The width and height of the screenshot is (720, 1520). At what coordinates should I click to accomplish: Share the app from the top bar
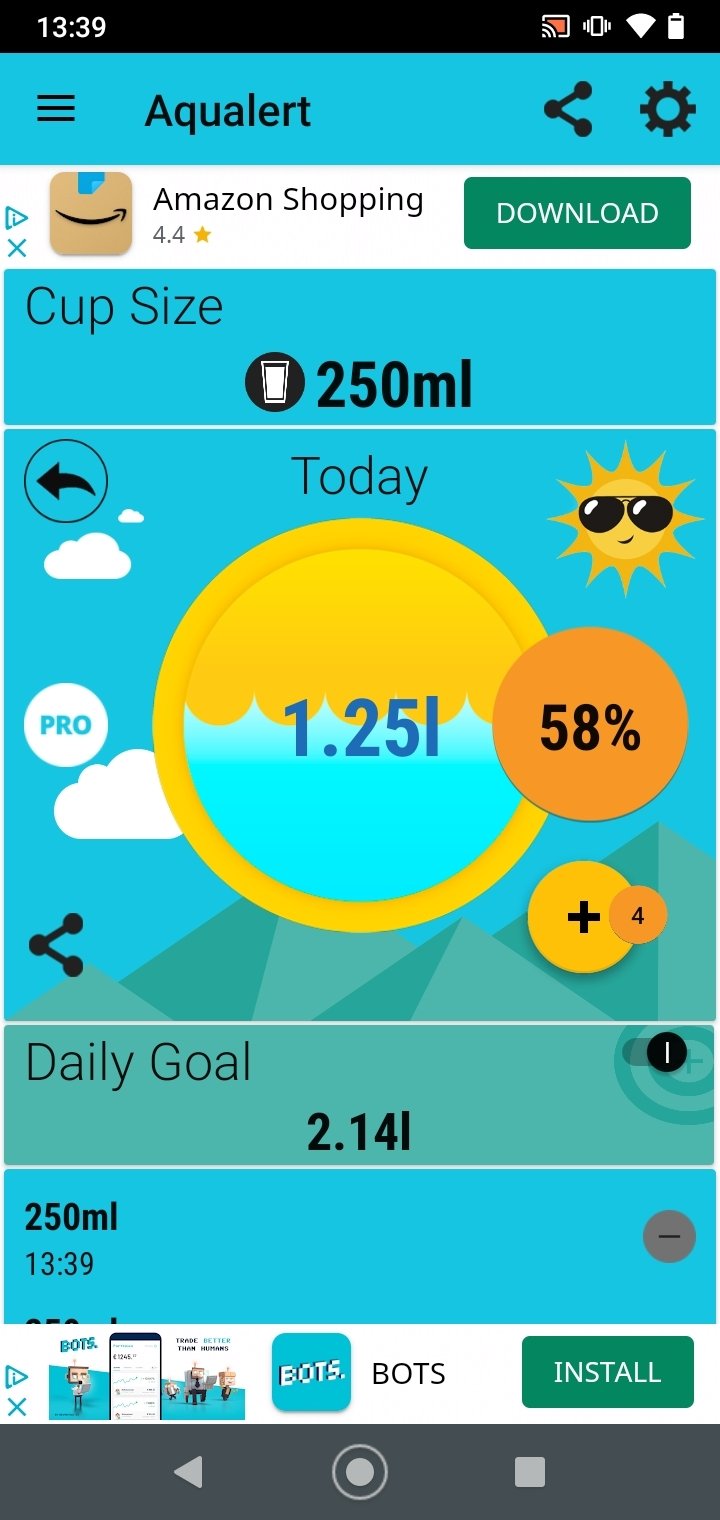567,109
